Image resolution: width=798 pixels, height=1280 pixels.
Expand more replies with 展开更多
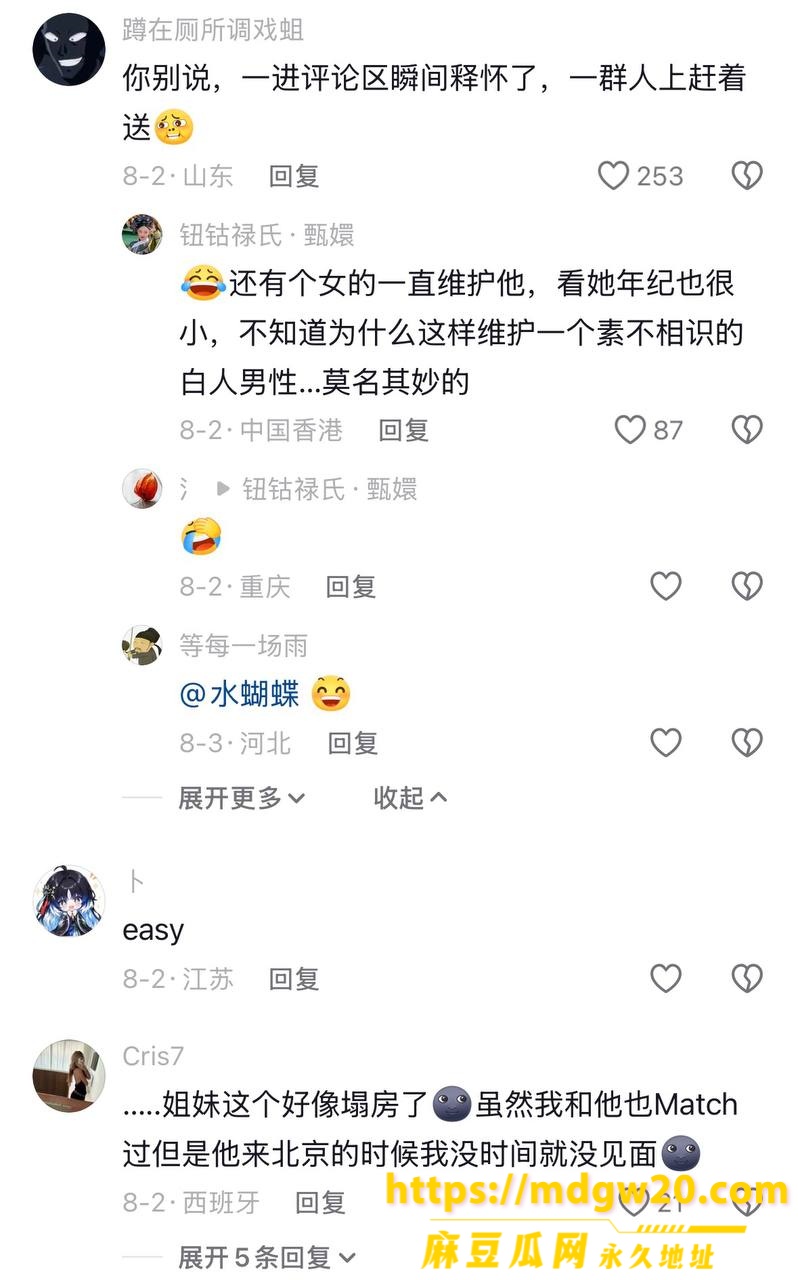[242, 797]
